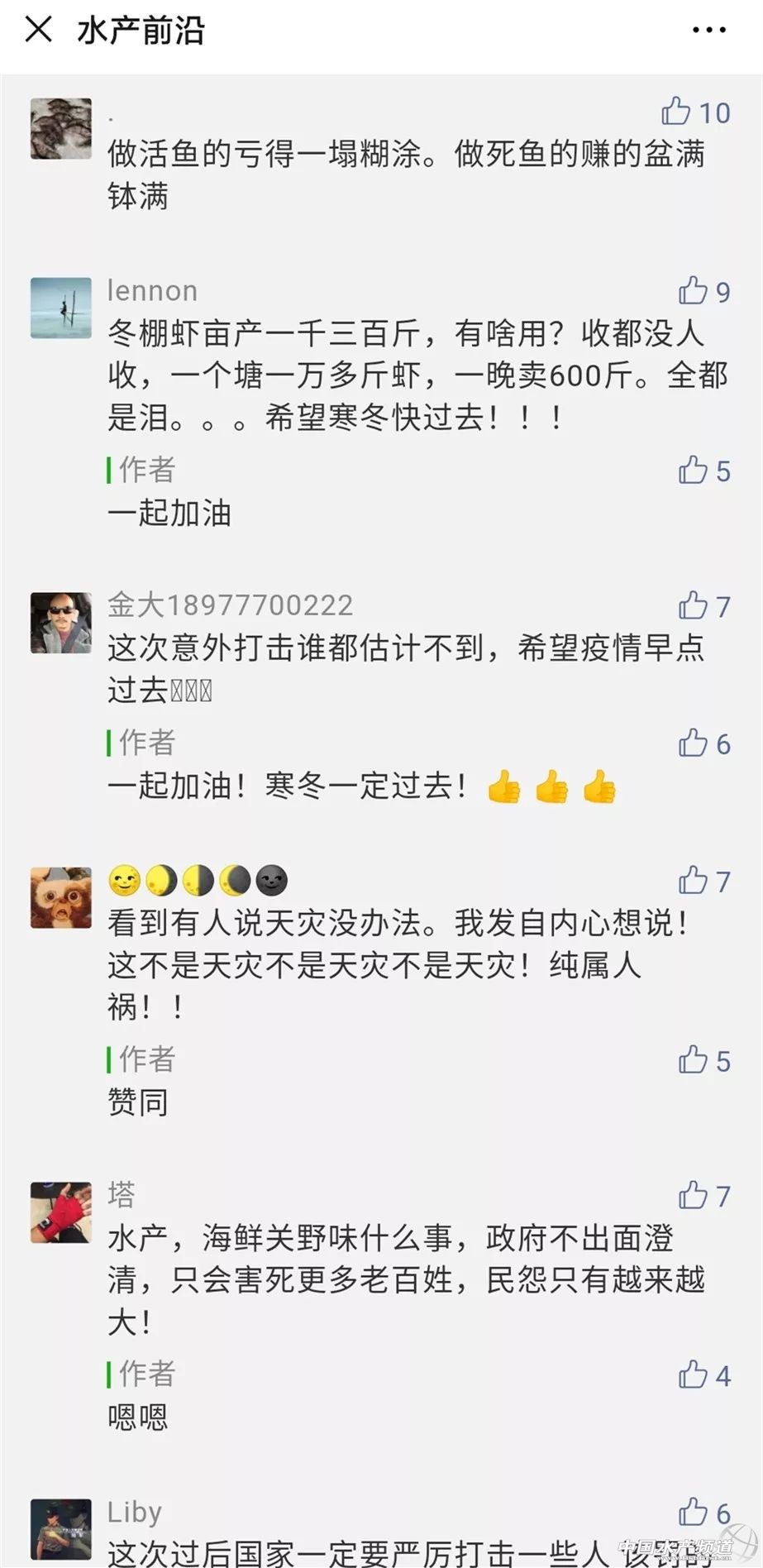Viewport: 763px width, 1568px height.
Task: Like the author's reply 寒冬一定过去
Action: tap(693, 743)
